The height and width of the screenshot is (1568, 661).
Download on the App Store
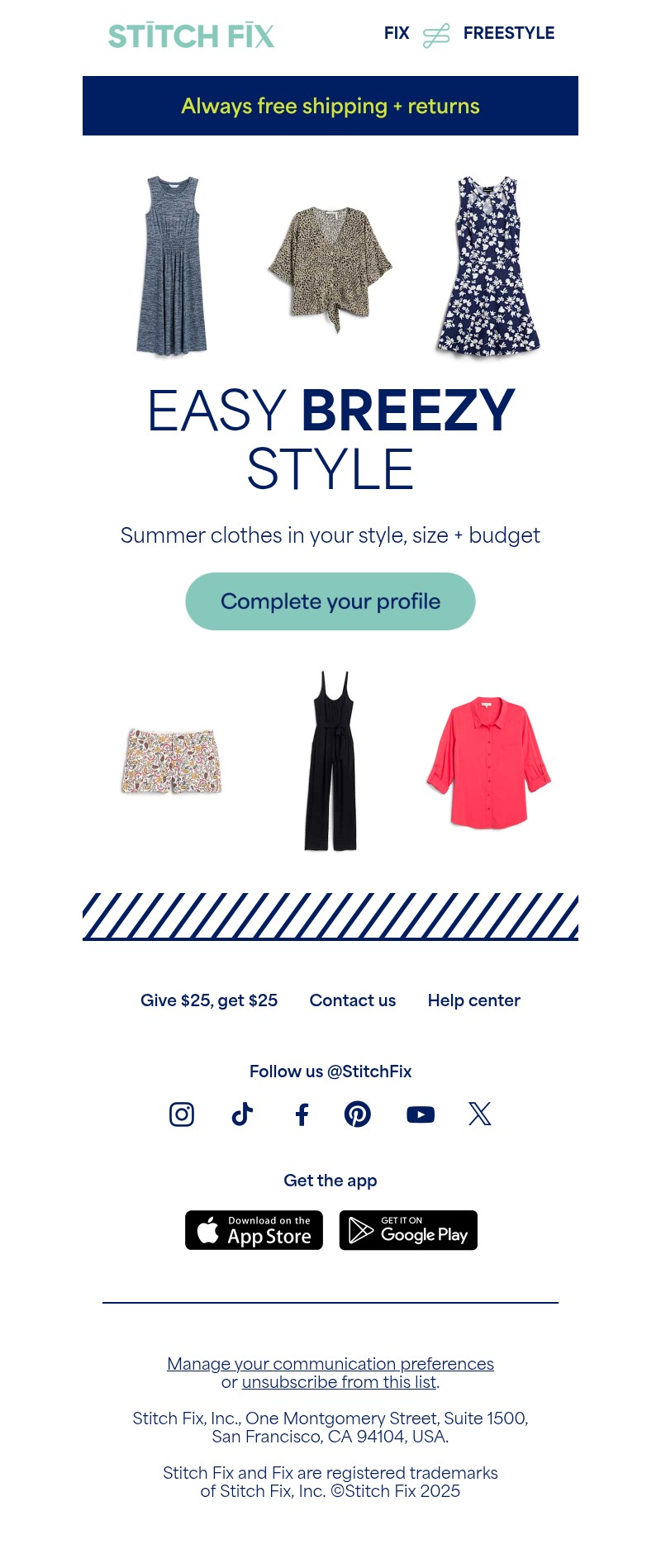tap(254, 1230)
